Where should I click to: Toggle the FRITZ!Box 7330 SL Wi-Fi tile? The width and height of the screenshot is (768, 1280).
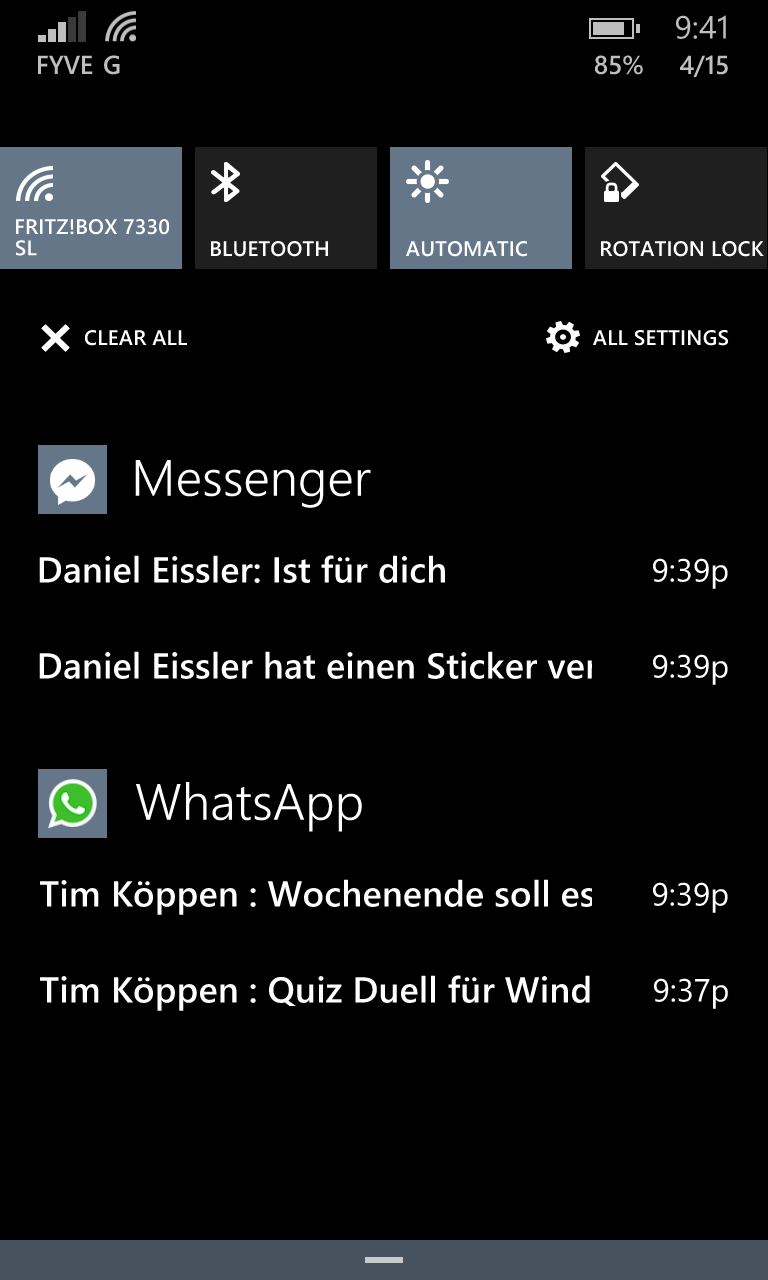pyautogui.click(x=91, y=208)
